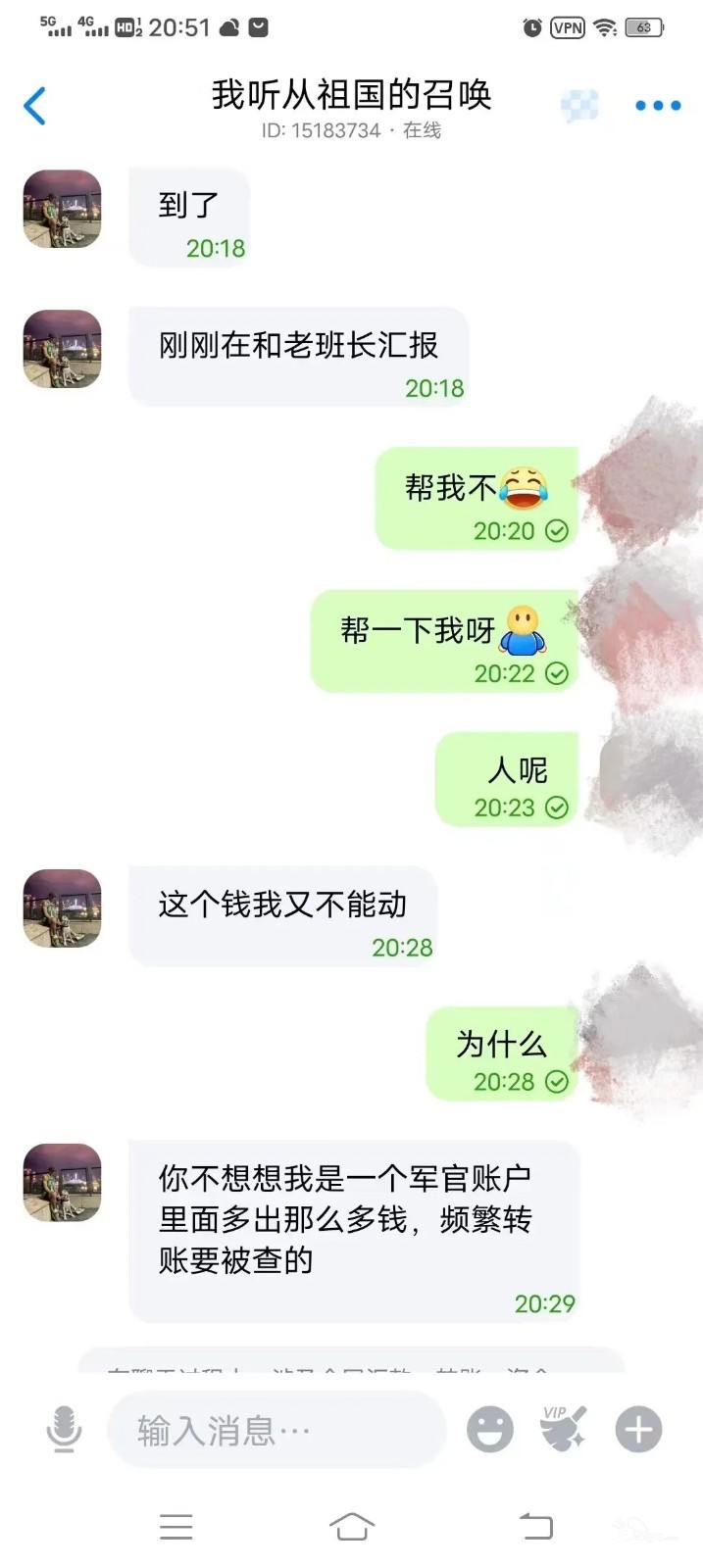Go back from the chat
703x1568 pixels.
pyautogui.click(x=35, y=106)
